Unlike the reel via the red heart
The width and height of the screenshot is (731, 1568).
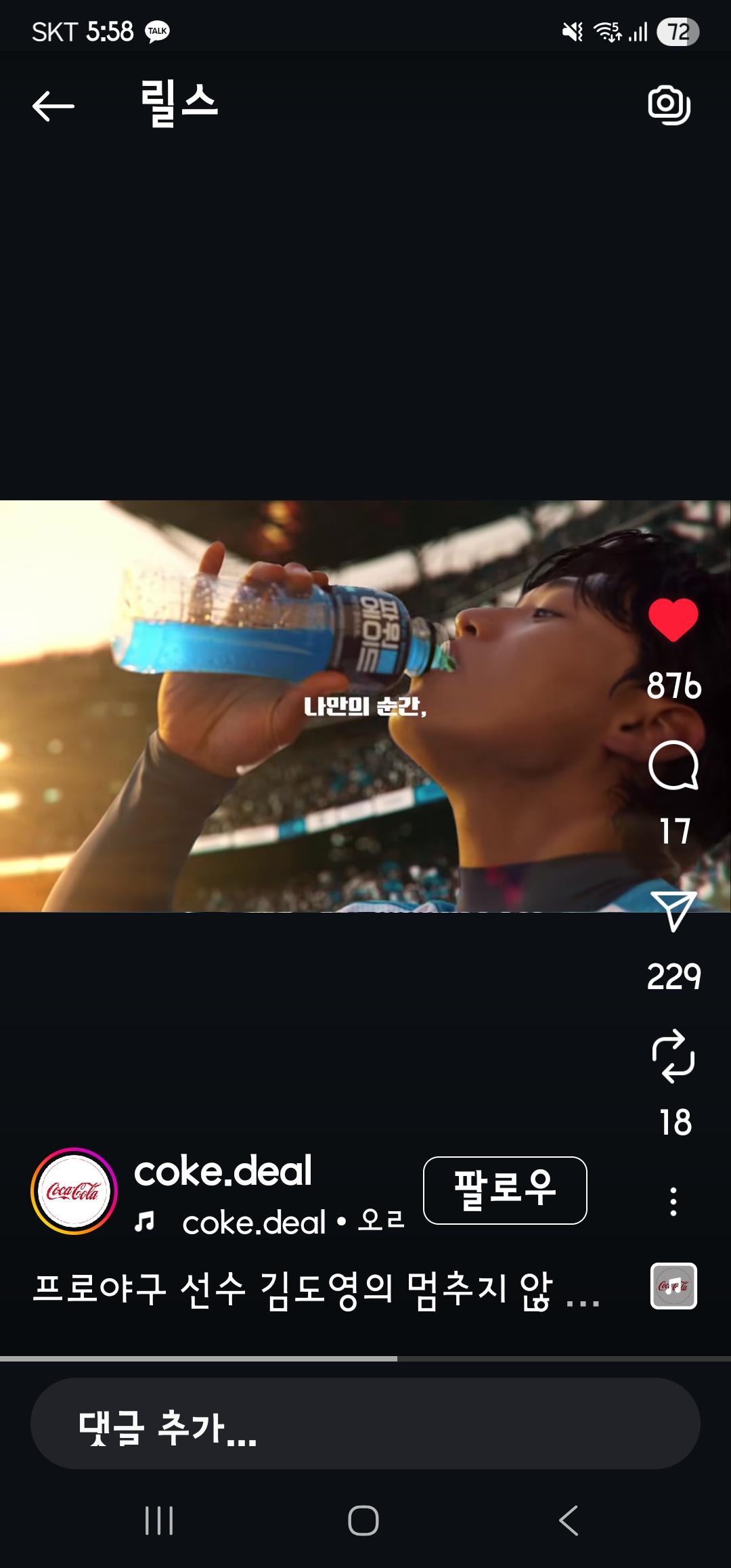point(673,619)
